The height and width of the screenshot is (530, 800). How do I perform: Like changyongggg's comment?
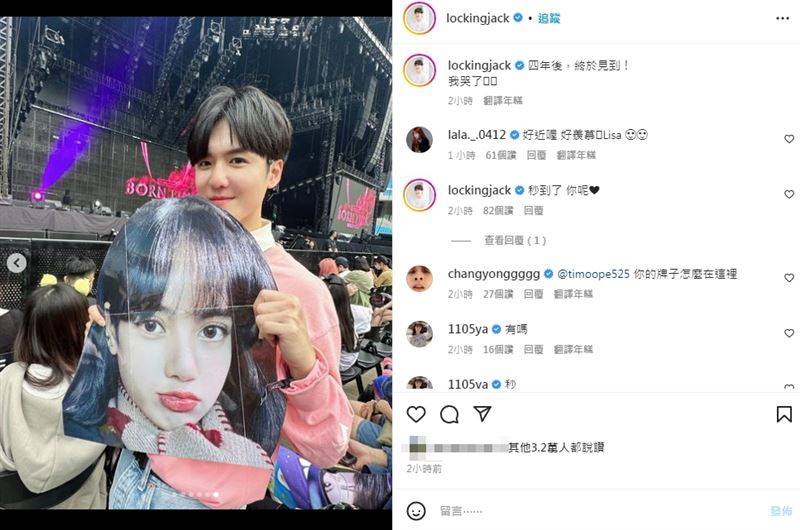tap(789, 278)
